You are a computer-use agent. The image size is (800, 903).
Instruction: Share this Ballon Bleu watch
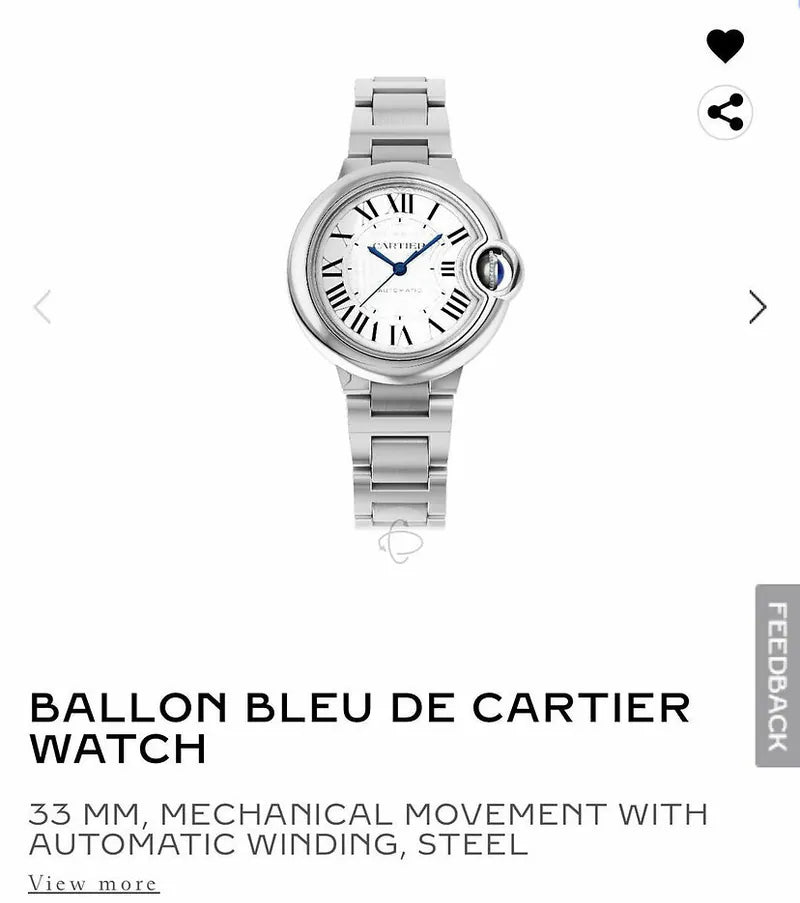coord(725,112)
